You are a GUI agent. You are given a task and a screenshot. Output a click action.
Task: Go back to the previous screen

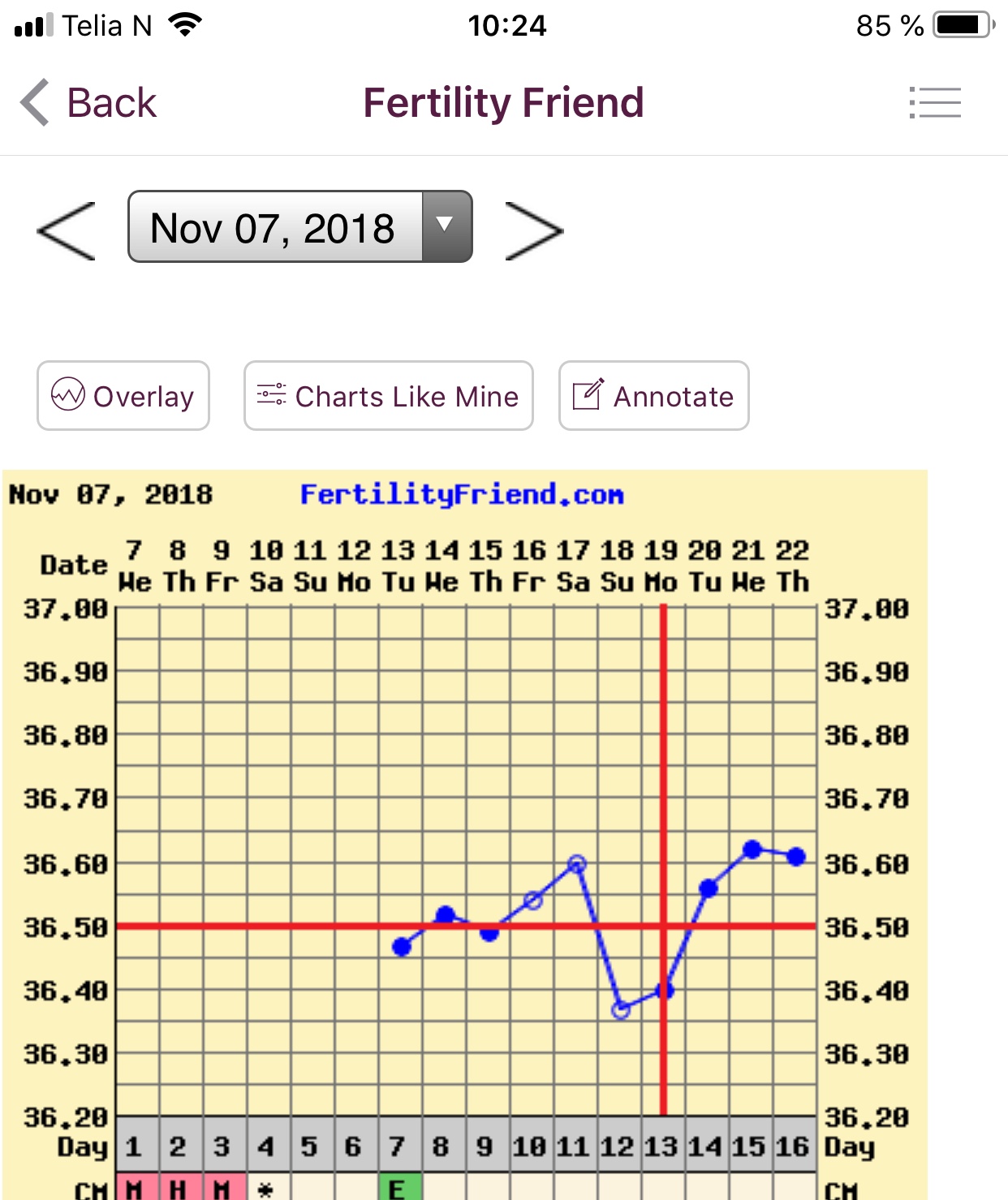click(89, 103)
